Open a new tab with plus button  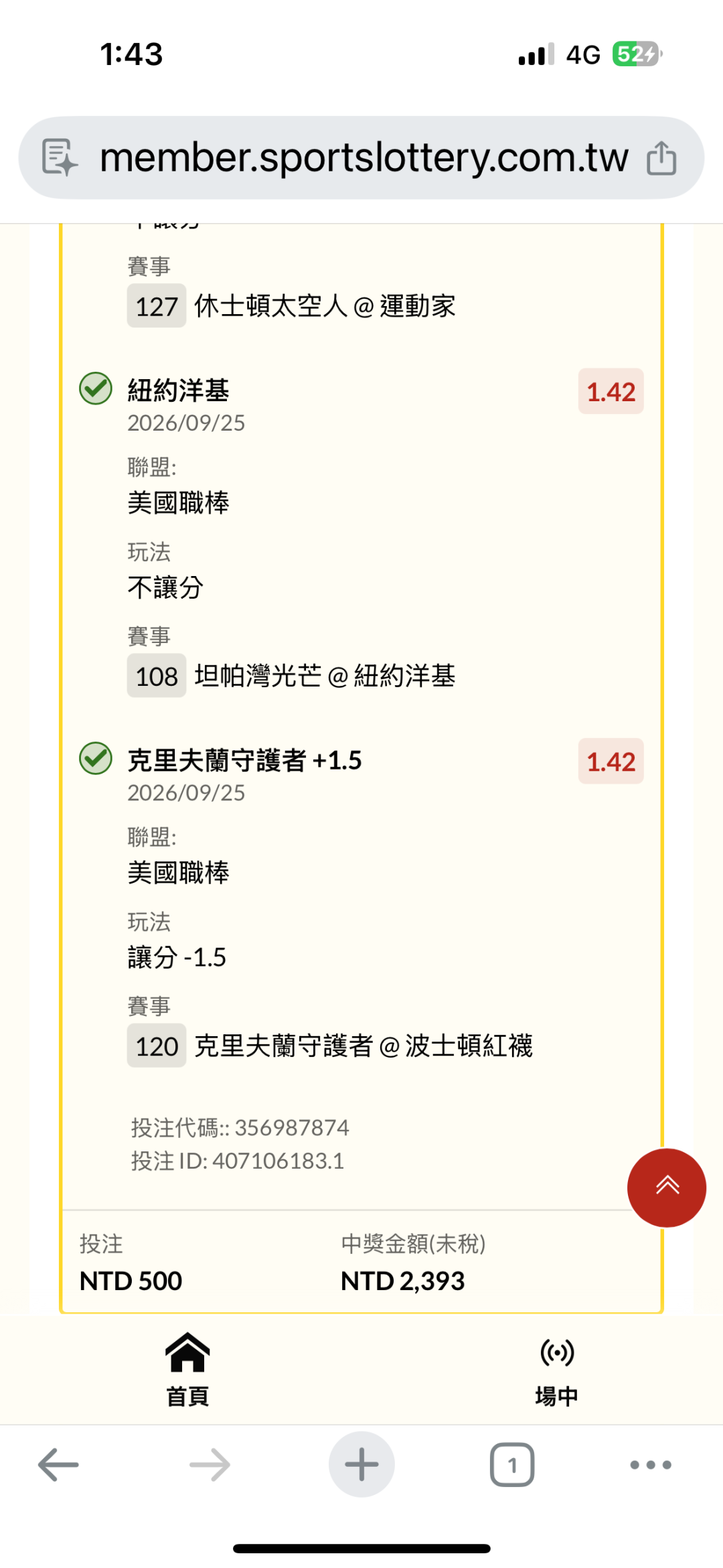click(361, 1464)
